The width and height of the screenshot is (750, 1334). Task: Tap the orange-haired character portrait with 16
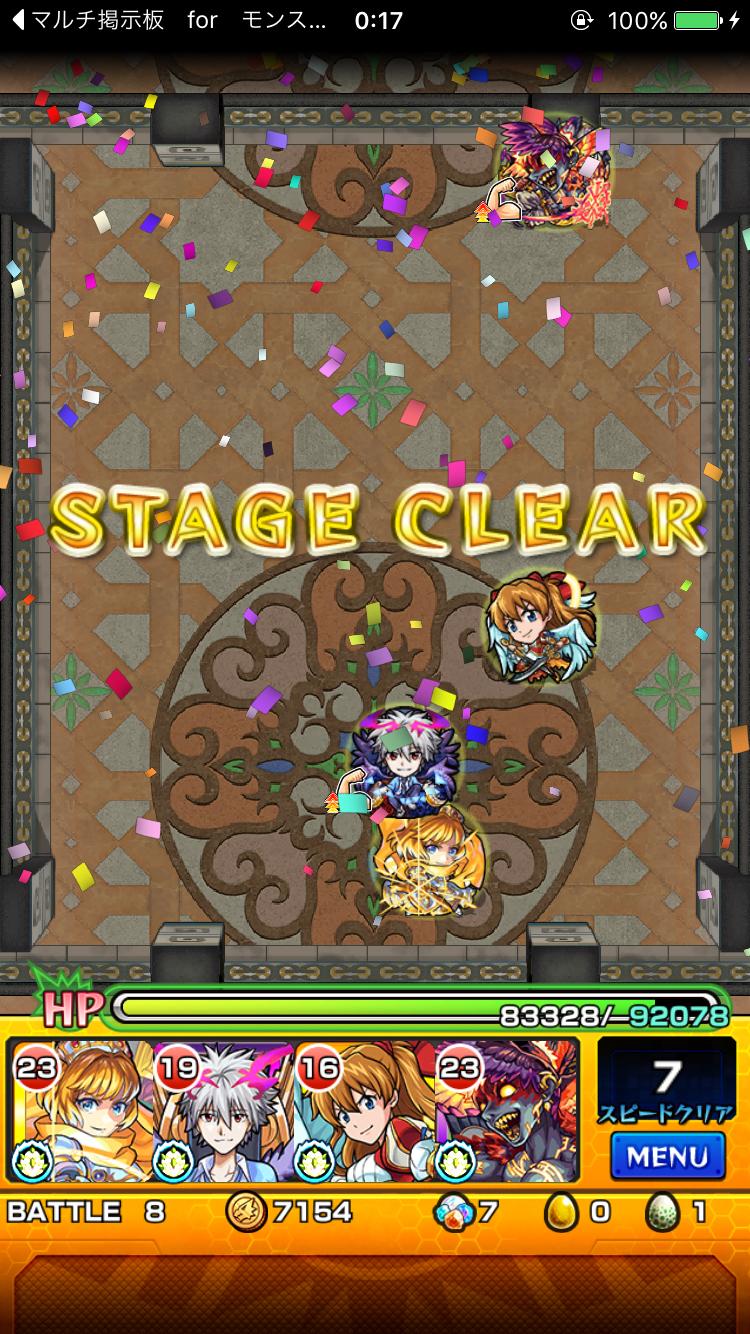(x=365, y=1111)
